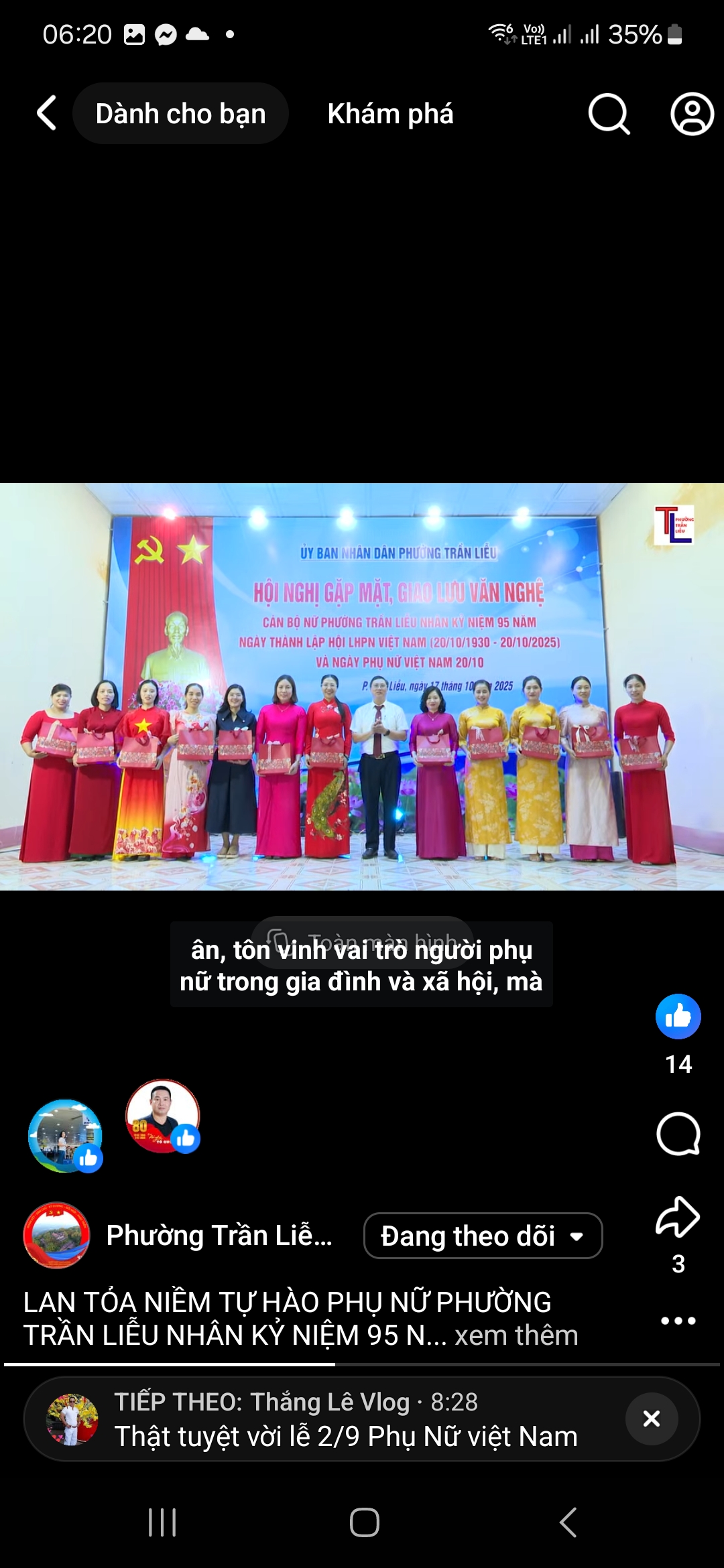The width and height of the screenshot is (724, 1568).
Task: Open the Đang theo dõi dropdown
Action: click(483, 1236)
